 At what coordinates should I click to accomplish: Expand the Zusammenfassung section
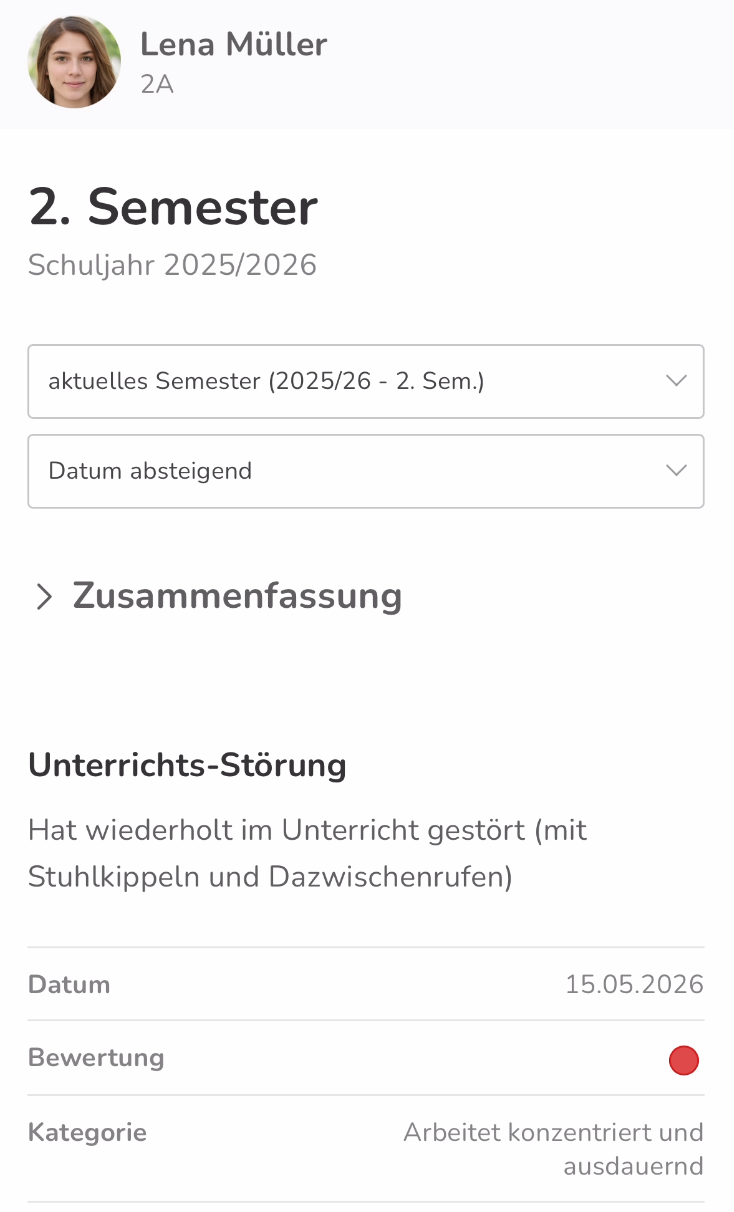(218, 596)
